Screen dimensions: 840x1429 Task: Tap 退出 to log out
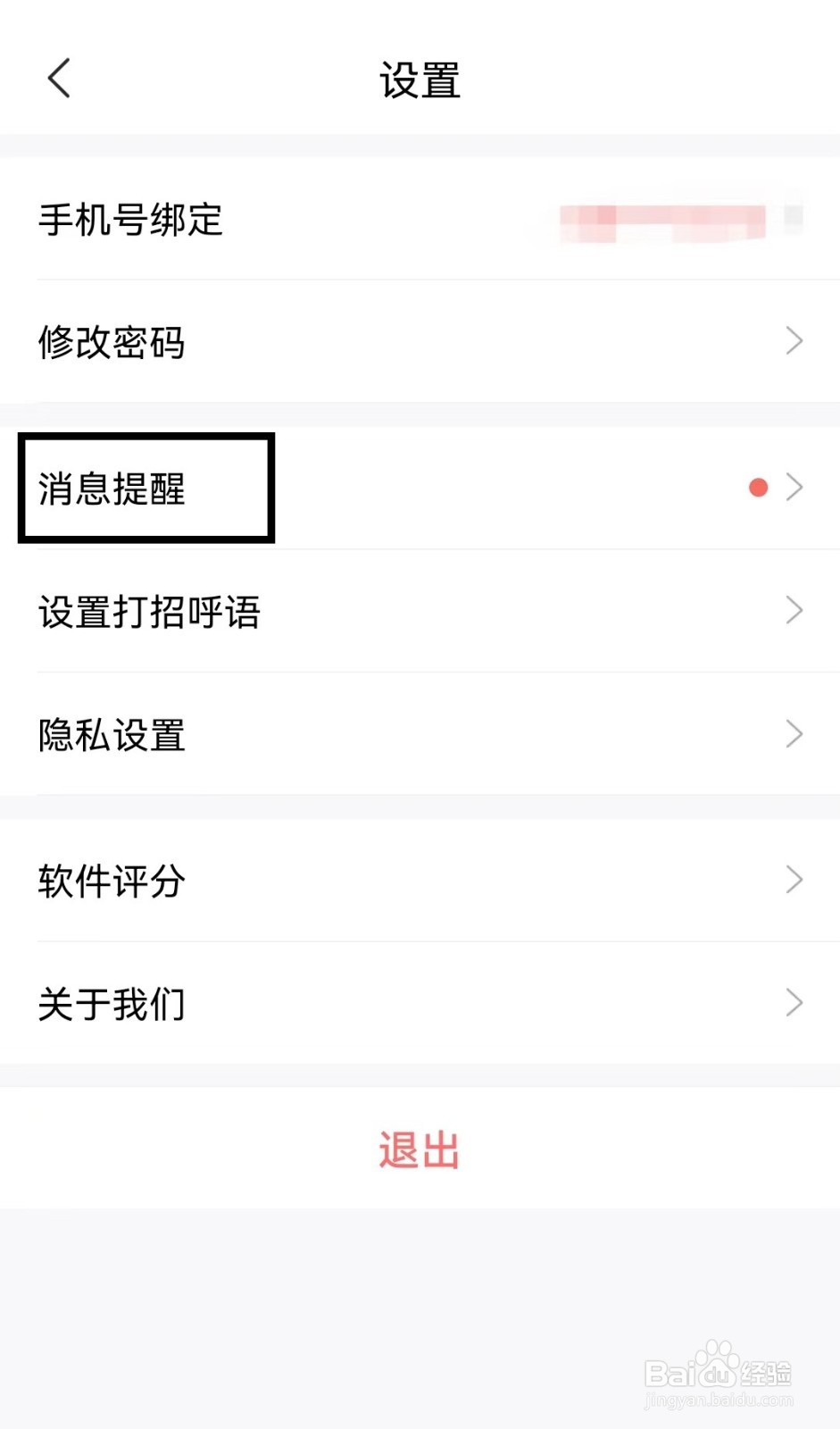tap(420, 1149)
